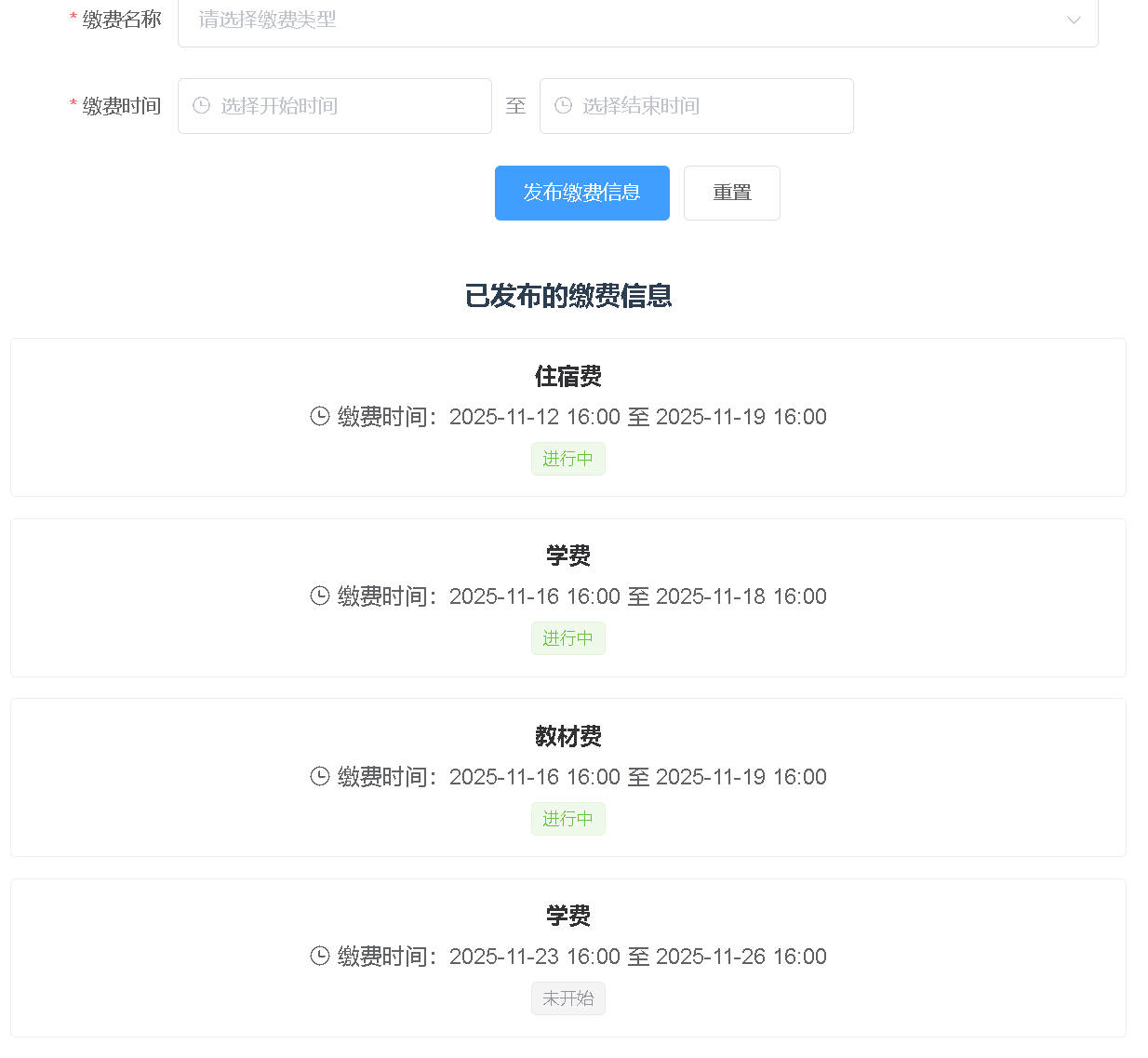Open the 缴费名称 fee type dropdown
The width and height of the screenshot is (1148, 1058).
tap(637, 20)
